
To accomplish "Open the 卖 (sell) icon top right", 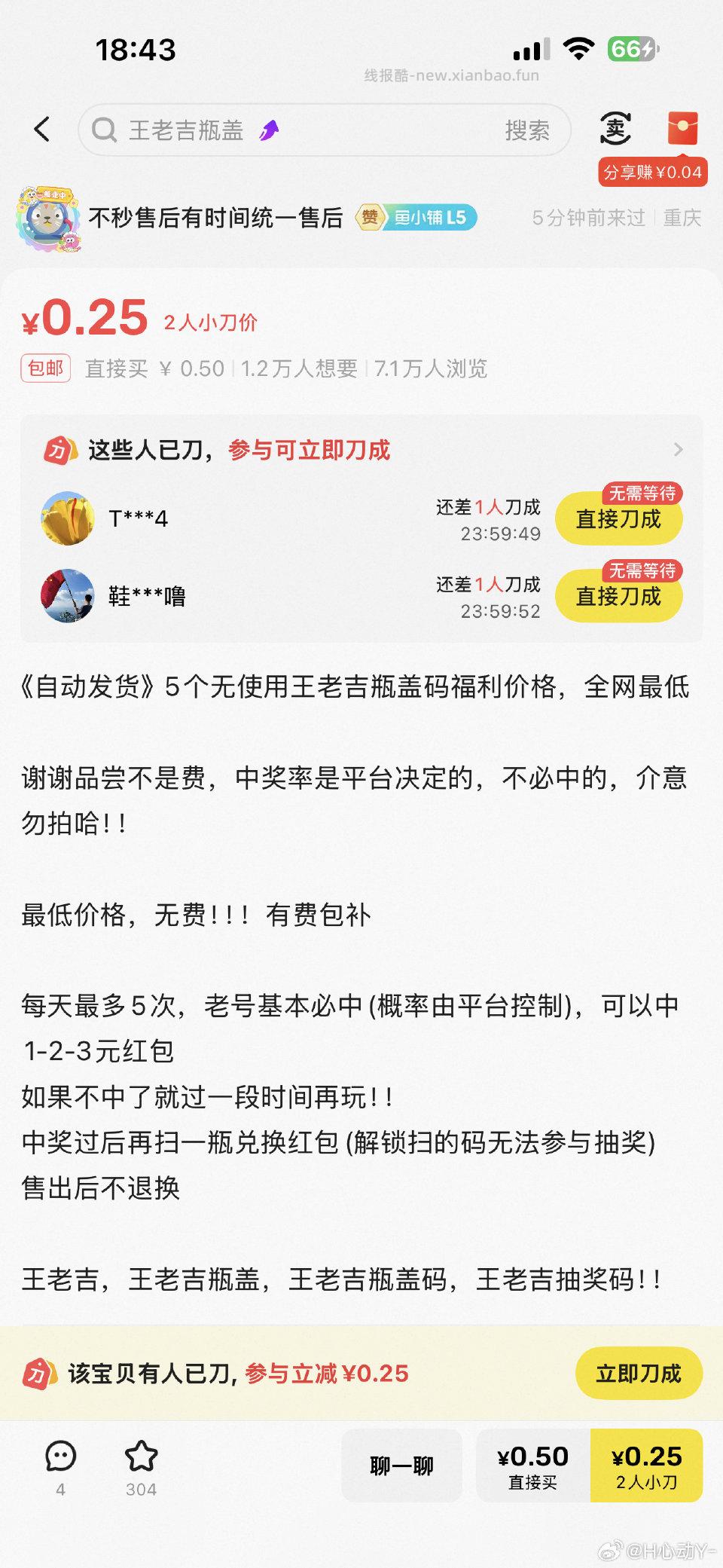I will [x=615, y=129].
